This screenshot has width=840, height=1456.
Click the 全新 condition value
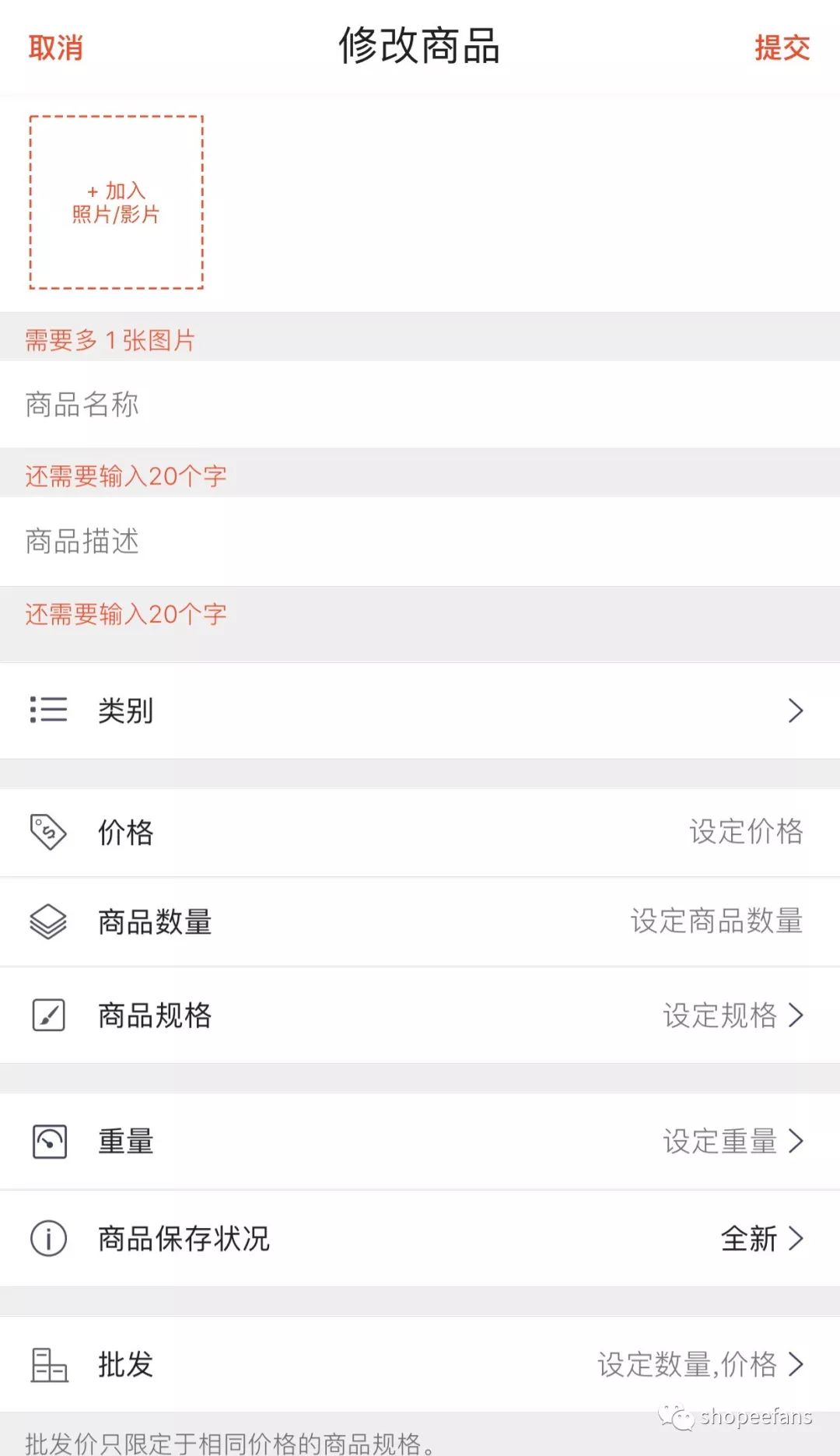pos(748,1239)
